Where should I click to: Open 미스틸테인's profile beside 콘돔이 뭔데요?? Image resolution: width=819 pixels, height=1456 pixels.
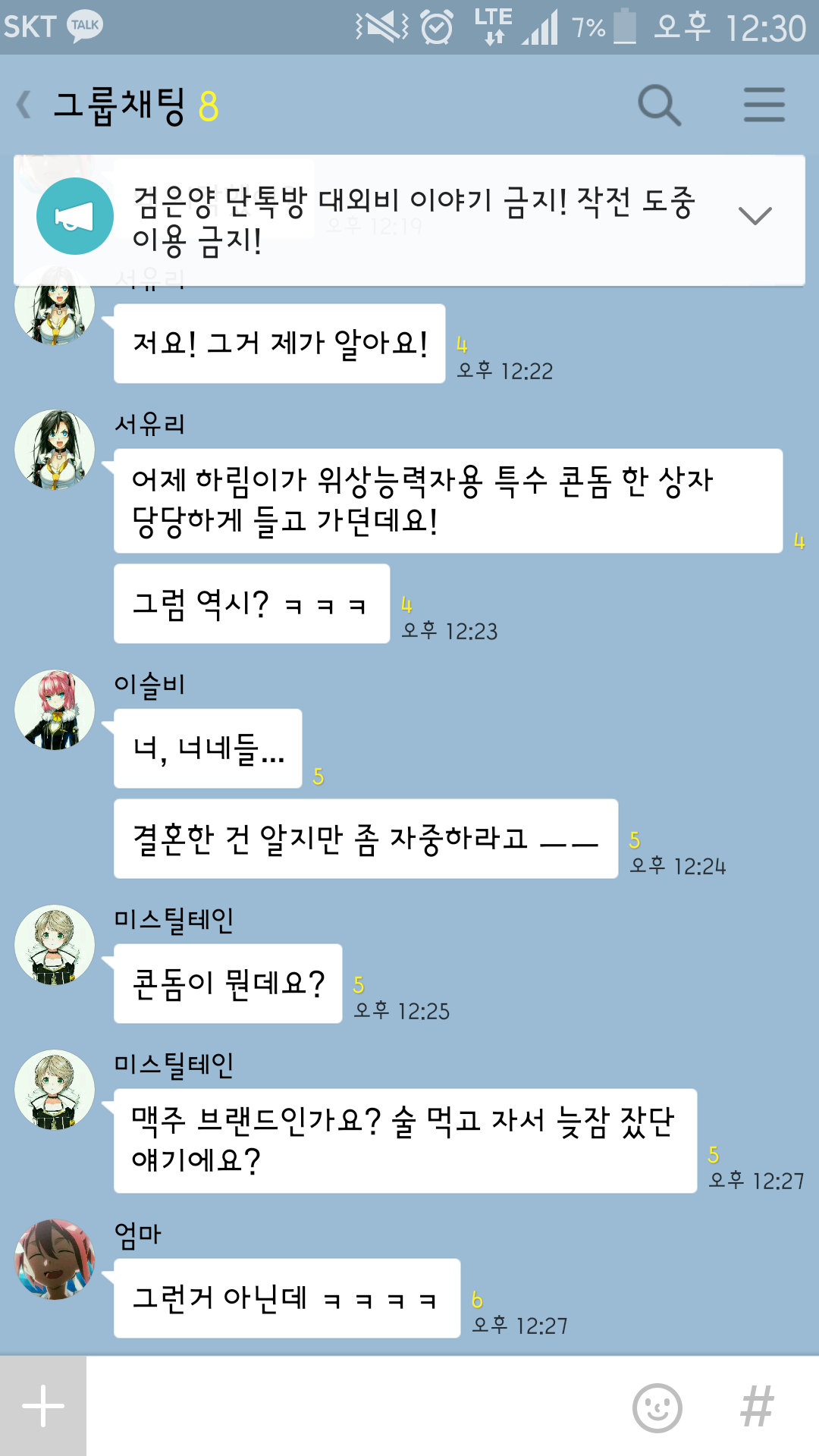(55, 945)
